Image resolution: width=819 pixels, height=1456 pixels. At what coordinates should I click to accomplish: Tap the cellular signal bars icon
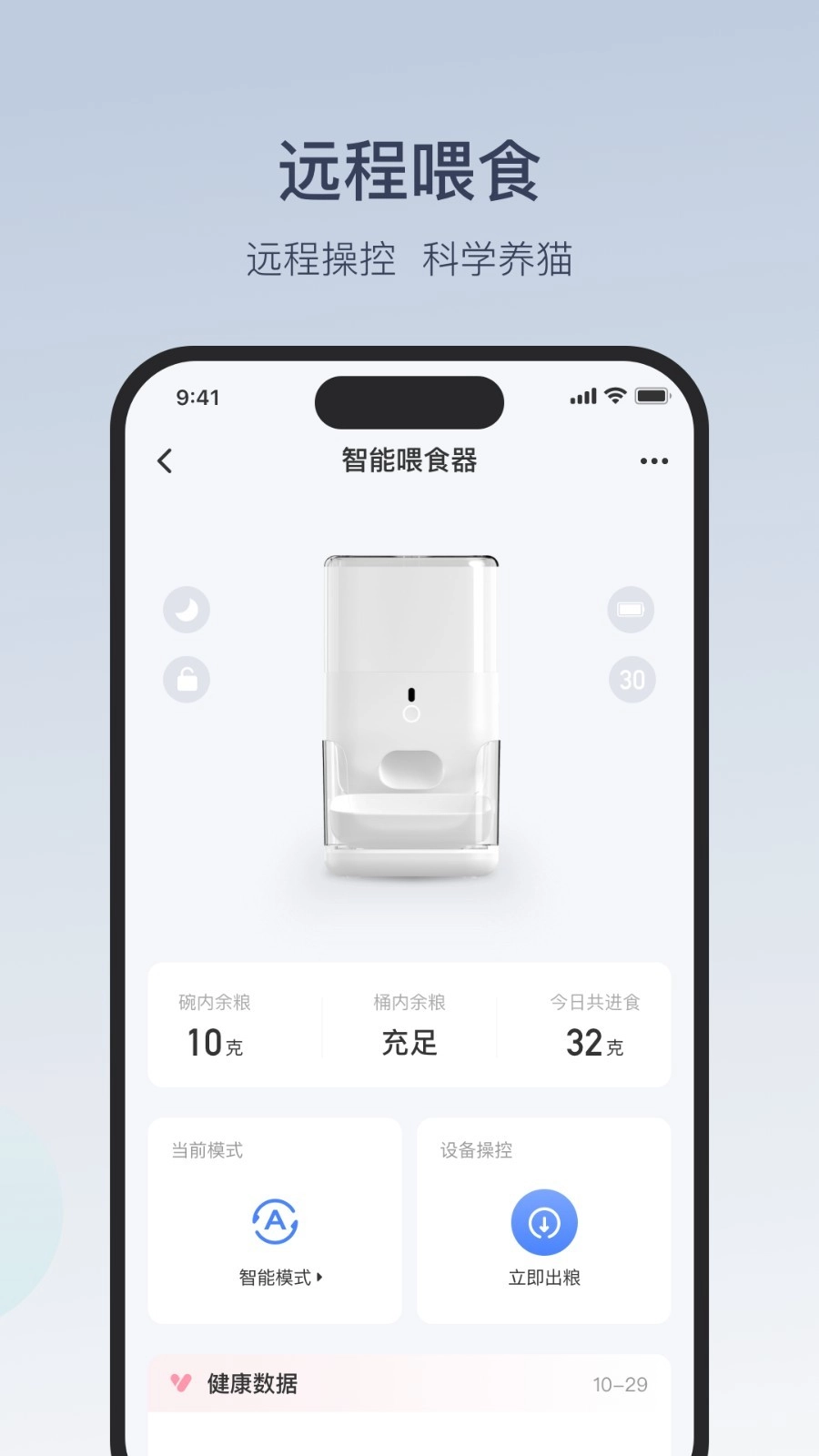581,398
